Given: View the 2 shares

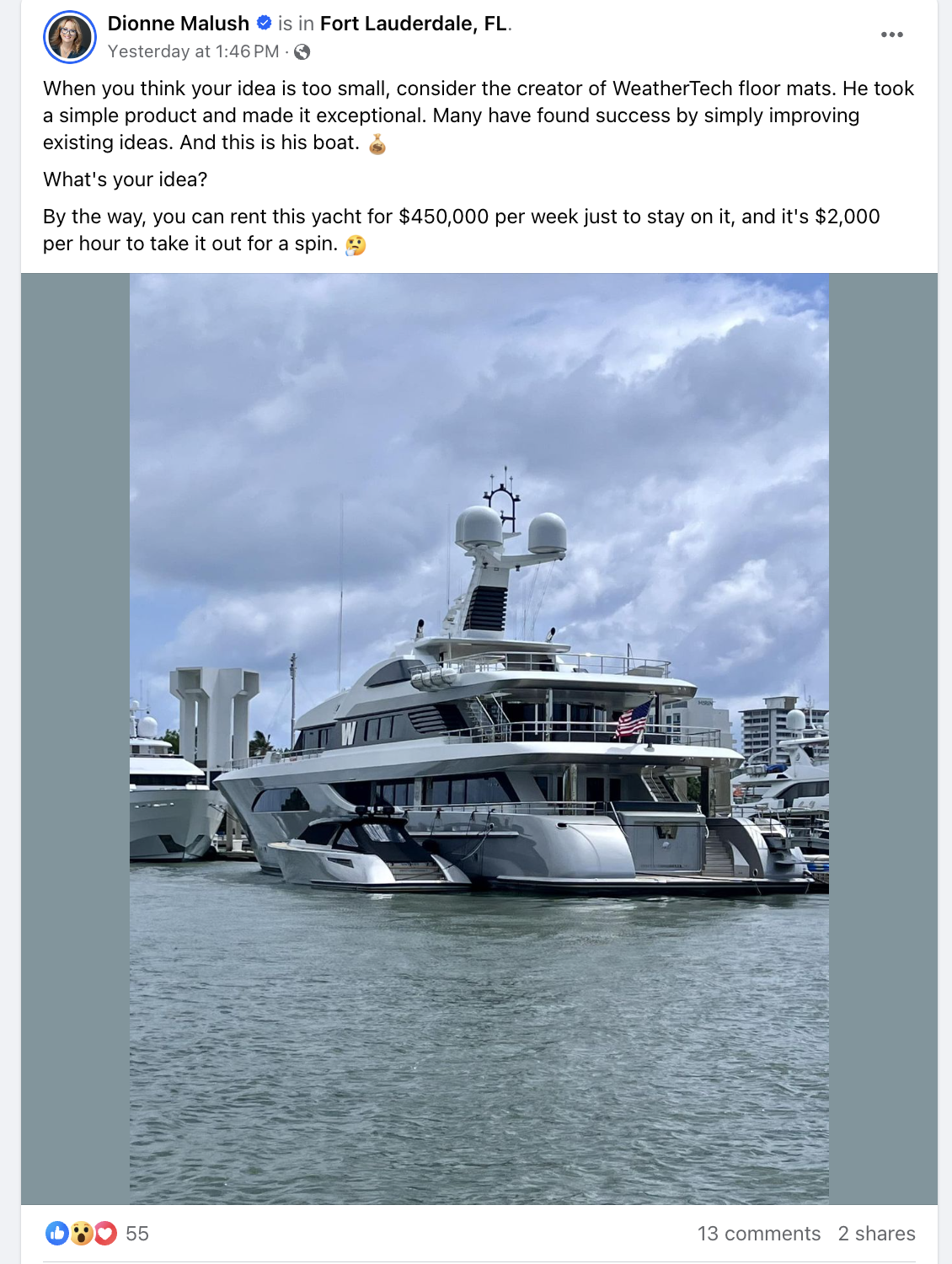Looking at the screenshot, I should click(x=876, y=1234).
